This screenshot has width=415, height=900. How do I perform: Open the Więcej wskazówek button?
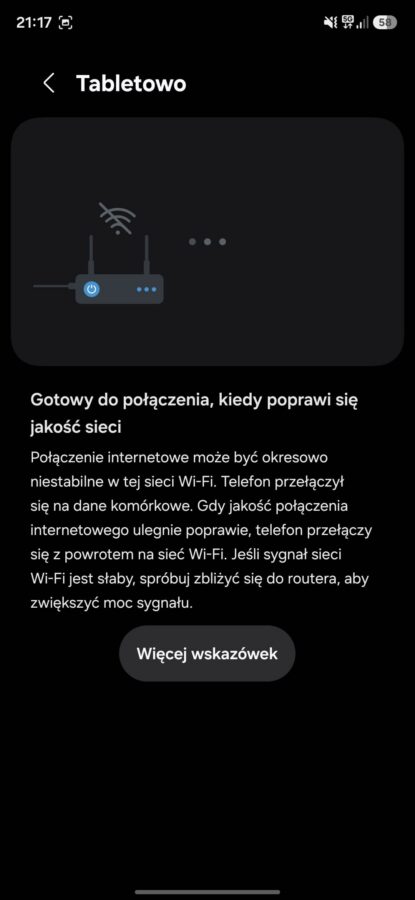click(207, 654)
